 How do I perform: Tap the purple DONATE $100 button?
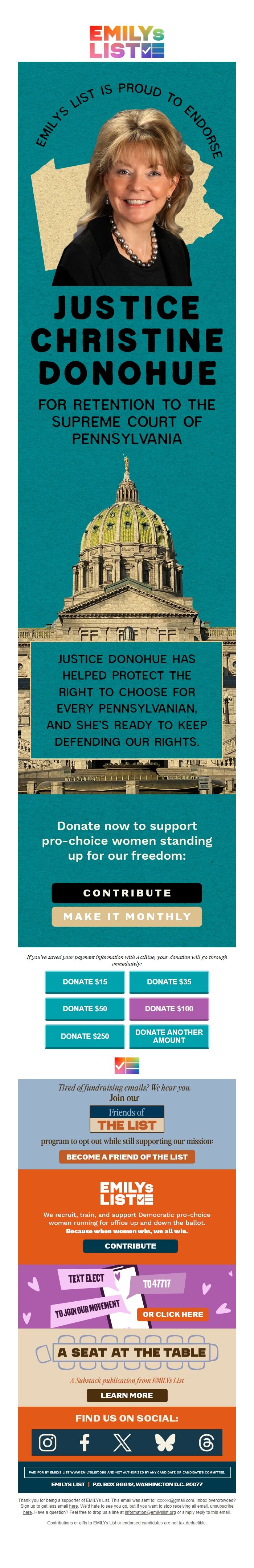coord(169,1009)
